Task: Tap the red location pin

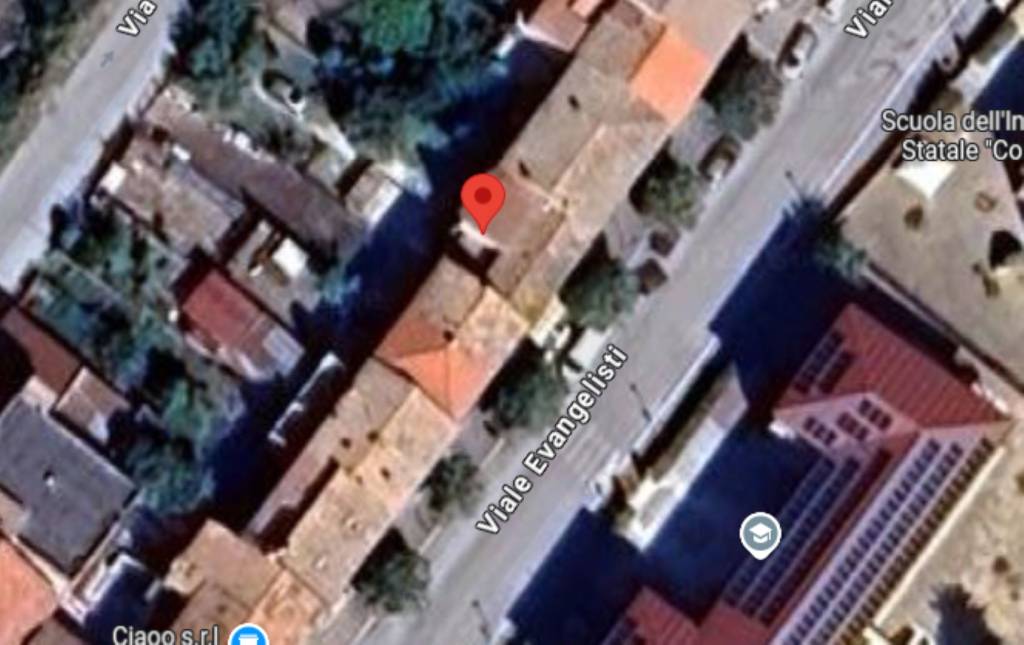Action: click(x=483, y=199)
